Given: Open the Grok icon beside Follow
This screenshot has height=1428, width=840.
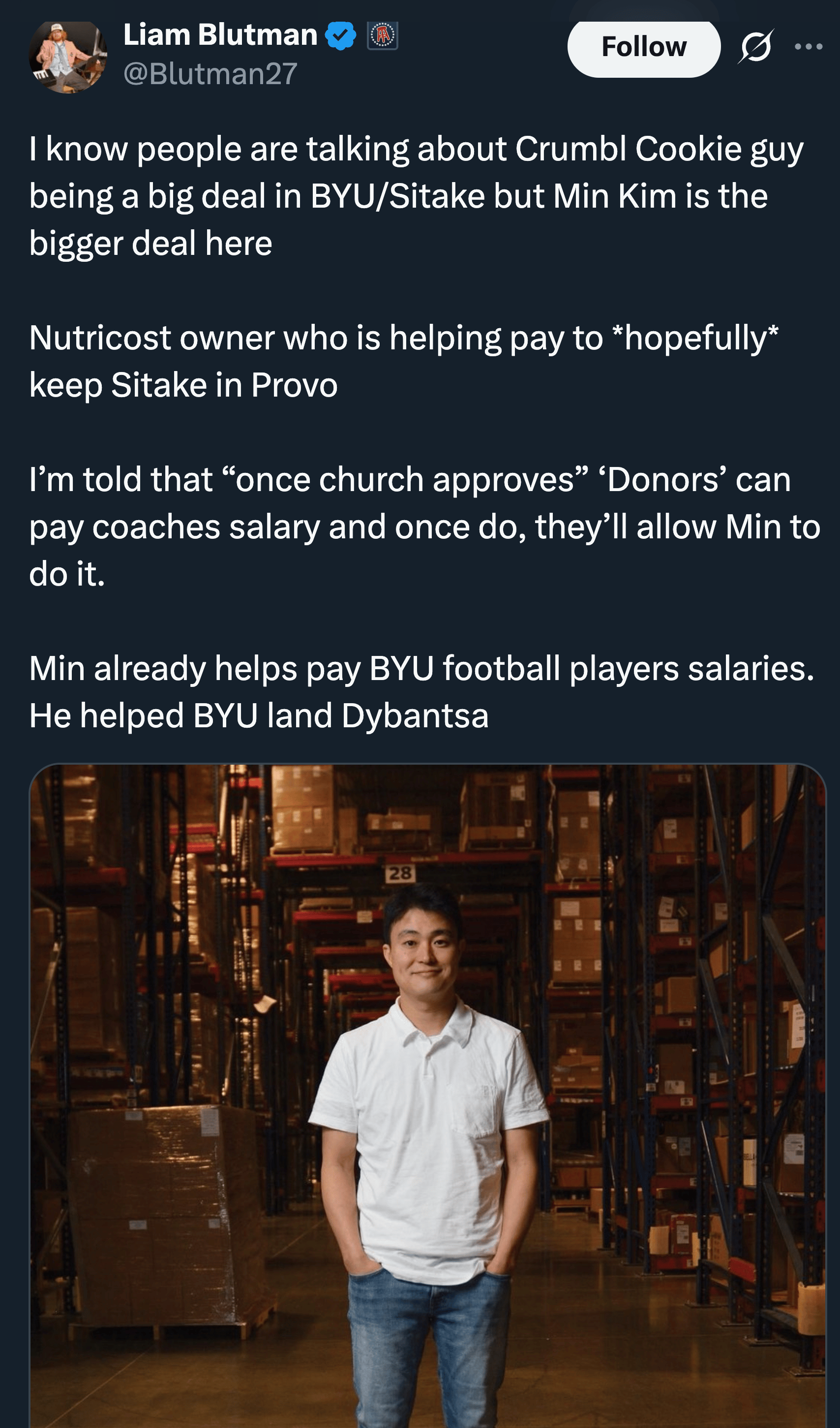Looking at the screenshot, I should (755, 47).
